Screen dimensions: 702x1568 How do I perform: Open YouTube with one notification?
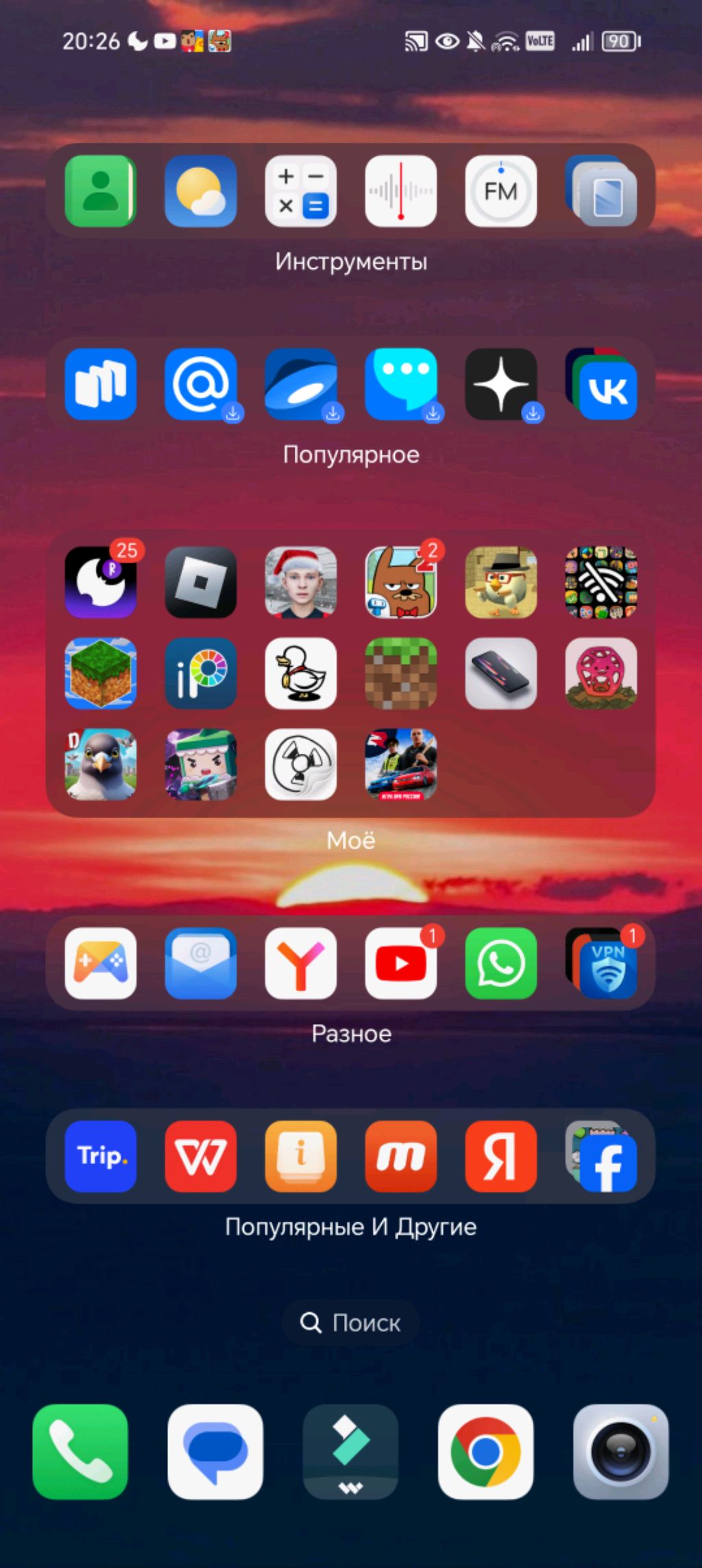coord(401,963)
